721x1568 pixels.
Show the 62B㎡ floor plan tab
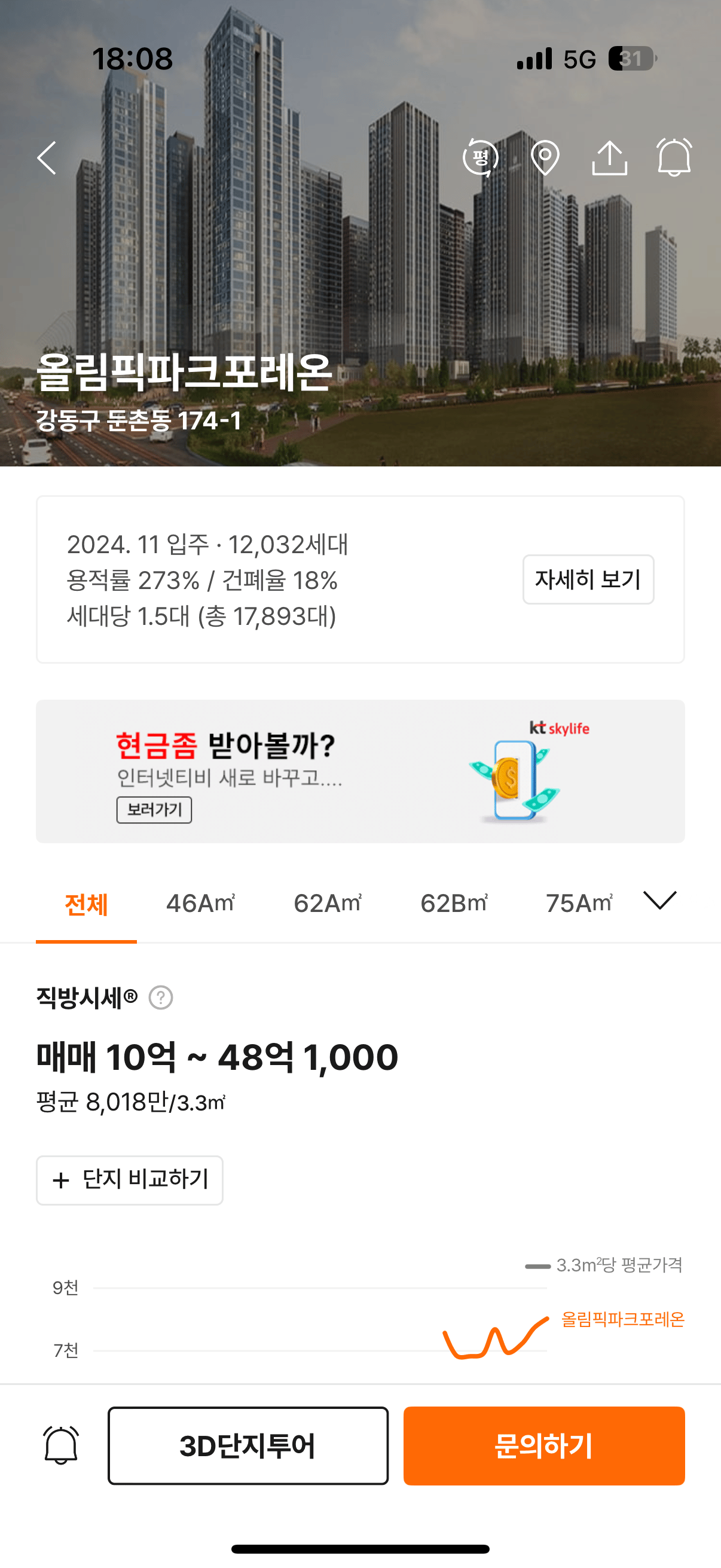454,904
